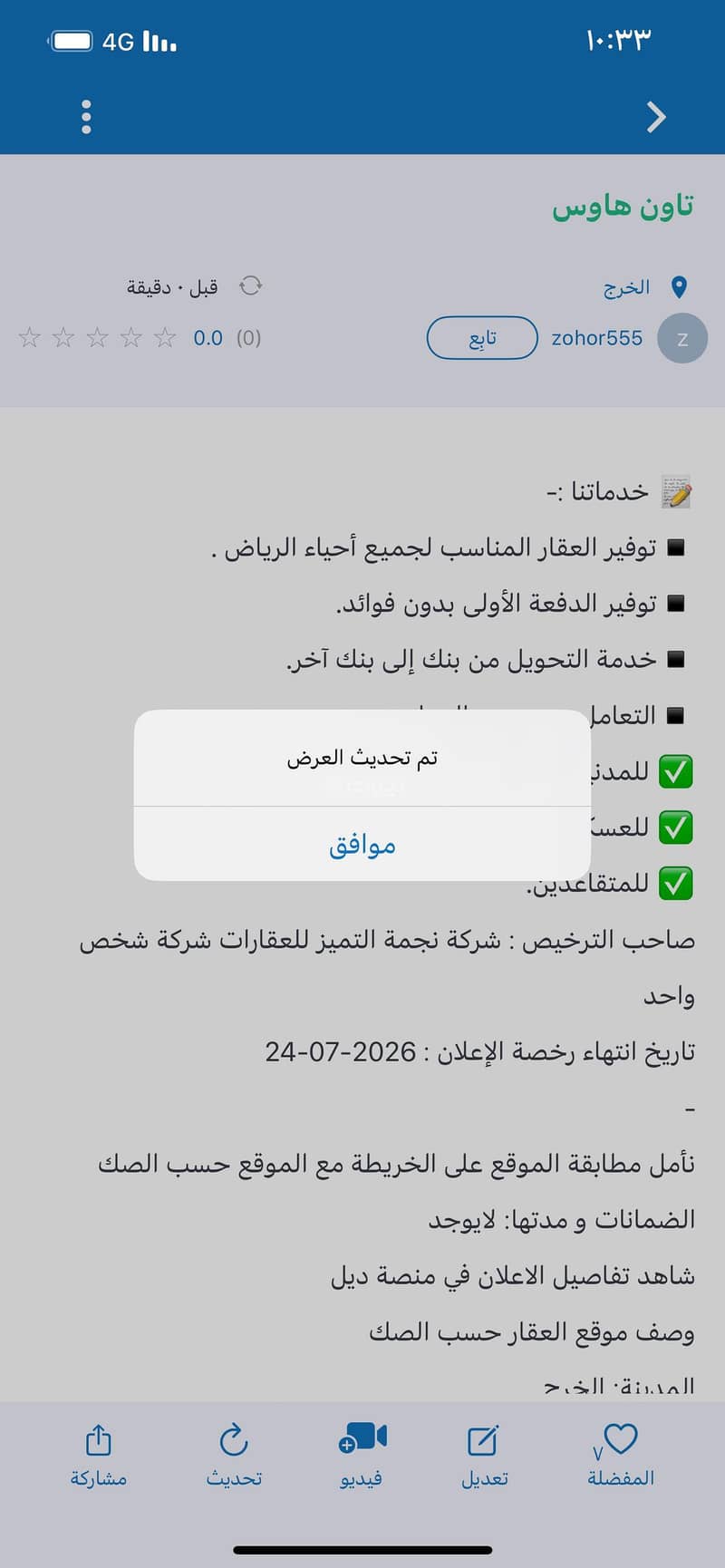Image resolution: width=725 pixels, height=1568 pixels.
Task: Share the listing via مشاركة
Action: point(98,1454)
